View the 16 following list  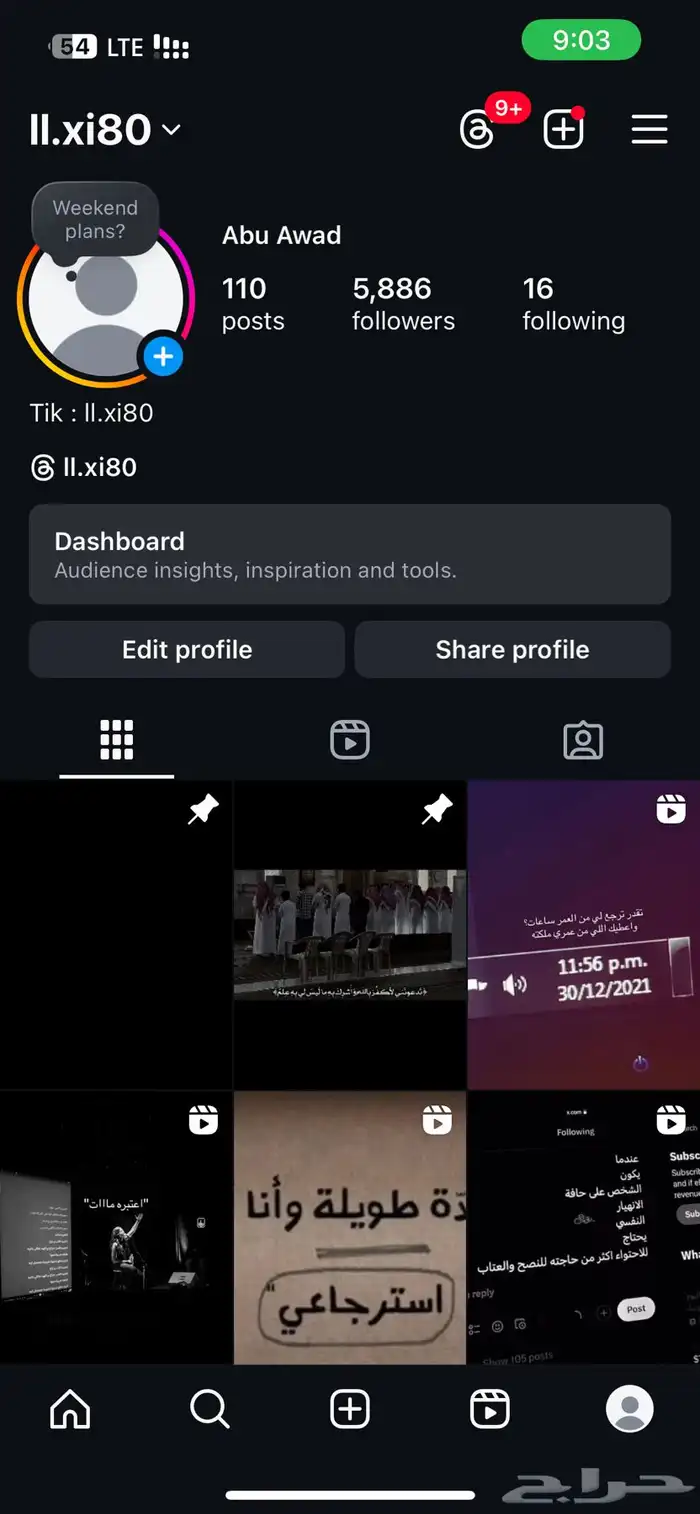pyautogui.click(x=573, y=304)
